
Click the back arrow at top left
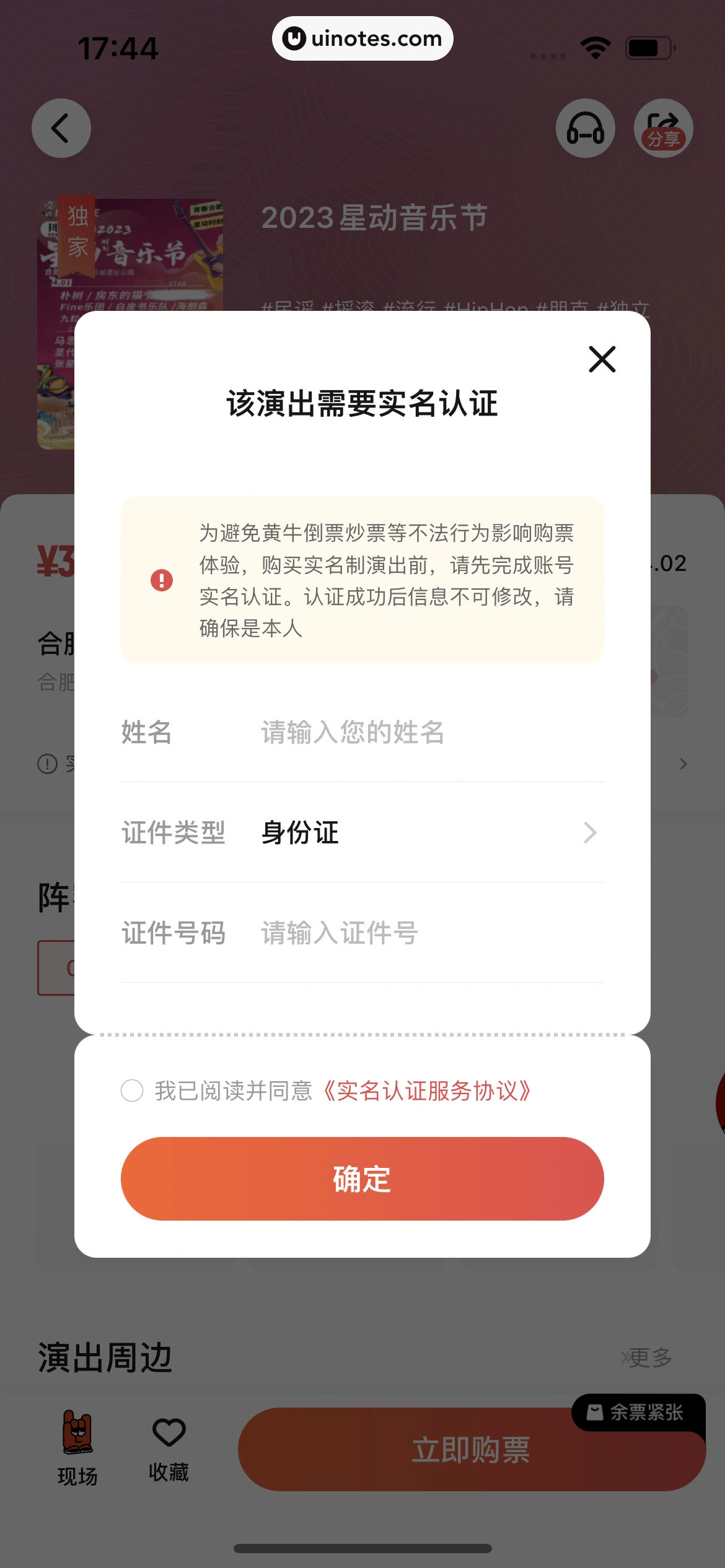coord(61,128)
